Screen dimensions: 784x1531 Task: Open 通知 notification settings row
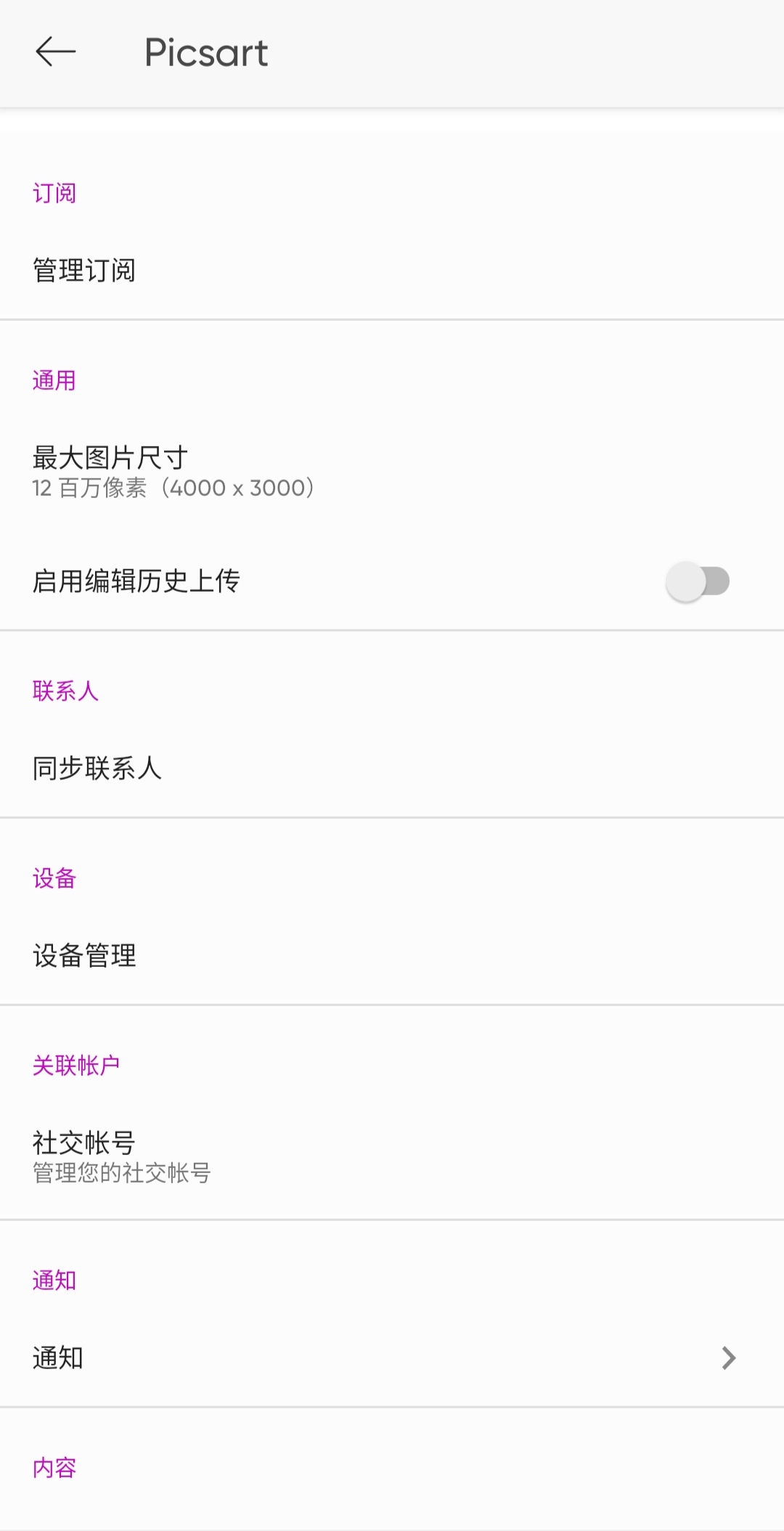pos(392,1358)
